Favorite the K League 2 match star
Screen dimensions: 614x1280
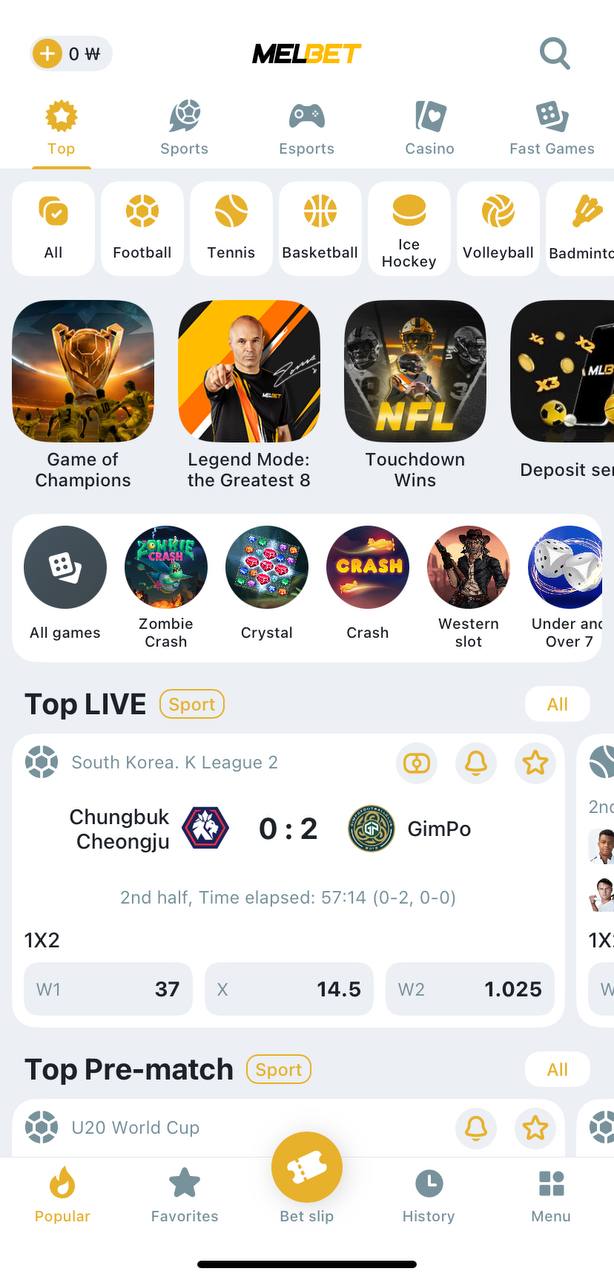coord(535,763)
